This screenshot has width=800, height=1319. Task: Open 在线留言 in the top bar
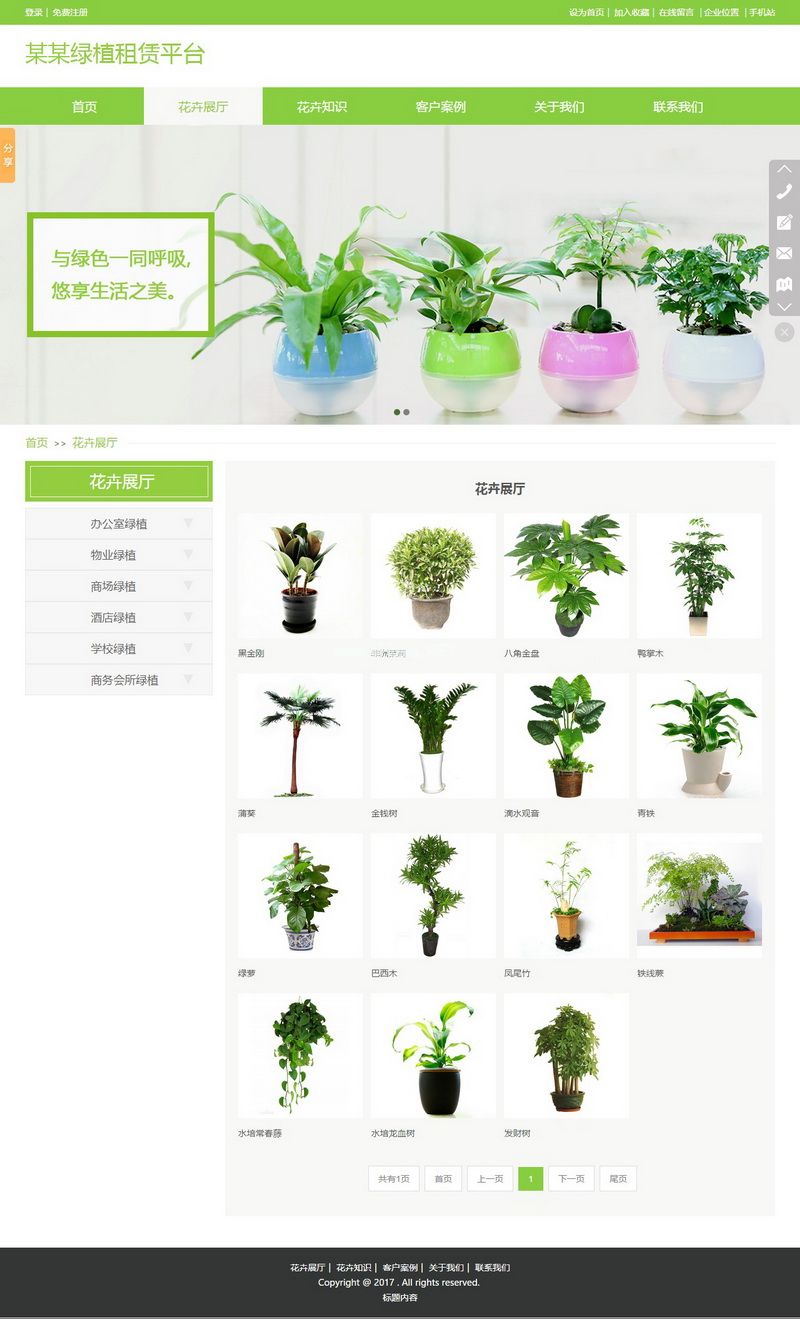click(676, 12)
